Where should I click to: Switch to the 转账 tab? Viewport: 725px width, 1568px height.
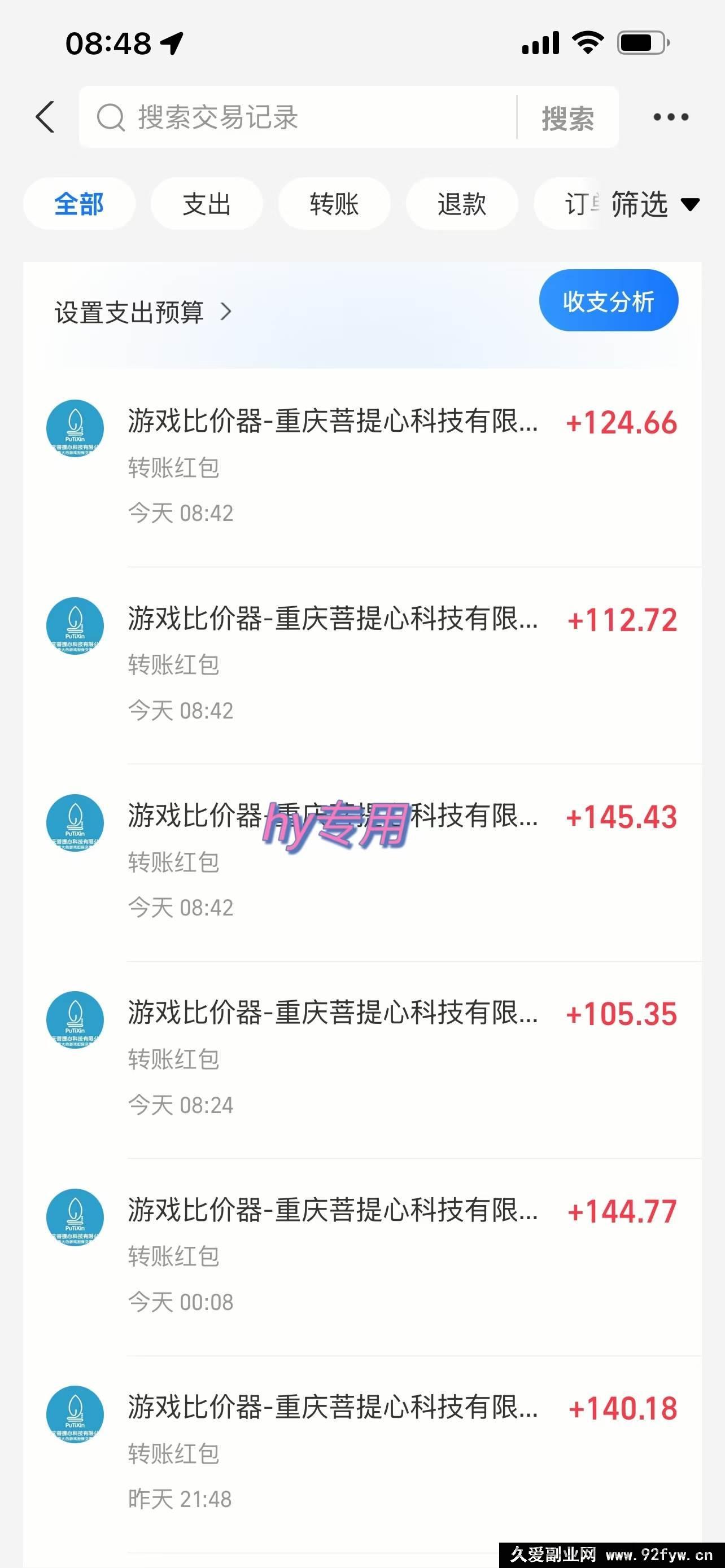[x=334, y=204]
